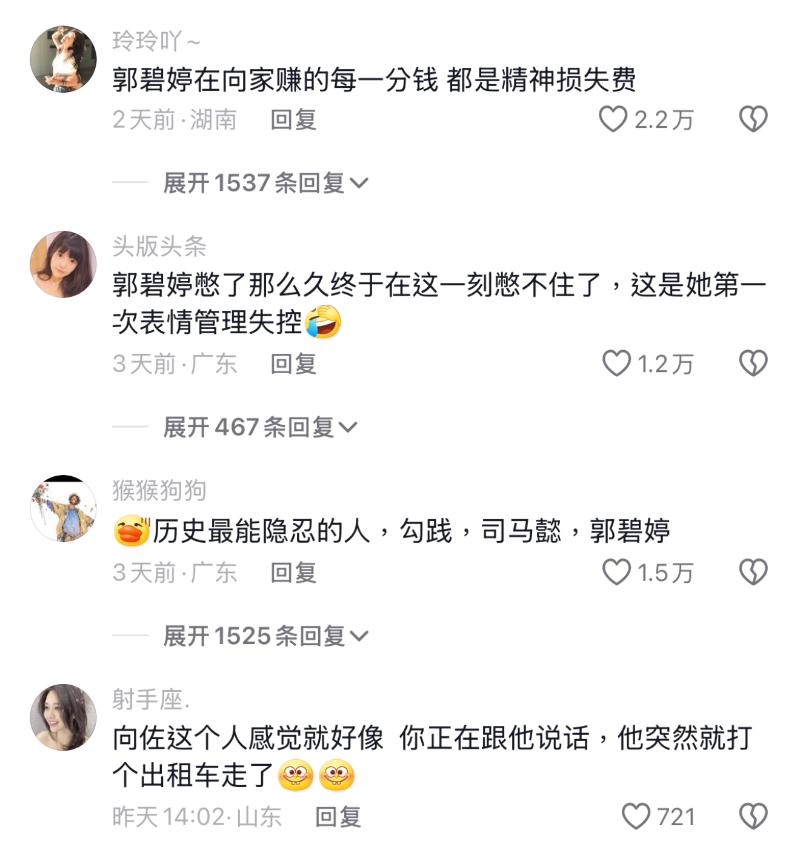Image resolution: width=800 pixels, height=844 pixels.
Task: Open 头版头条's profile avatar
Action: pos(64,264)
